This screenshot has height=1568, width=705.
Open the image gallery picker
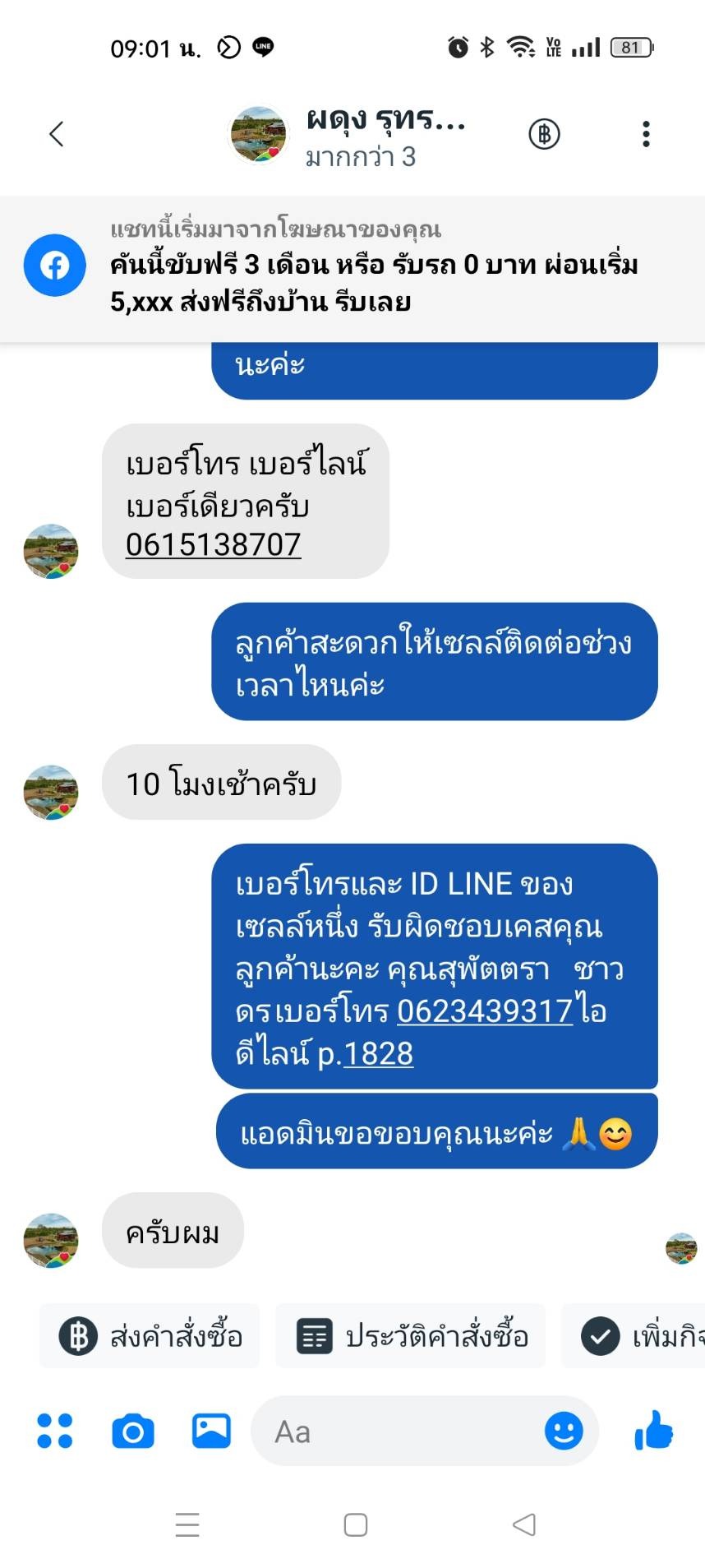[x=211, y=1431]
